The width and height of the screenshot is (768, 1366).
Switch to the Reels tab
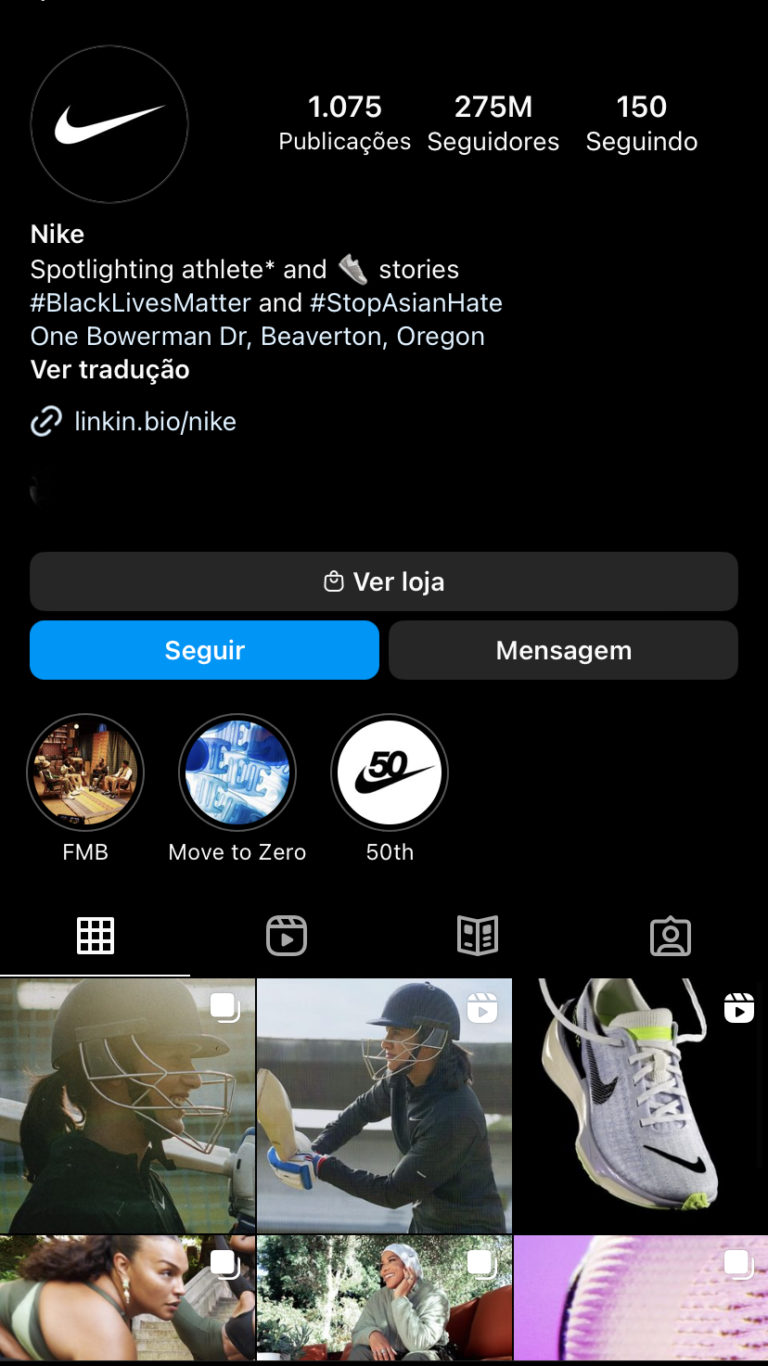coord(287,936)
